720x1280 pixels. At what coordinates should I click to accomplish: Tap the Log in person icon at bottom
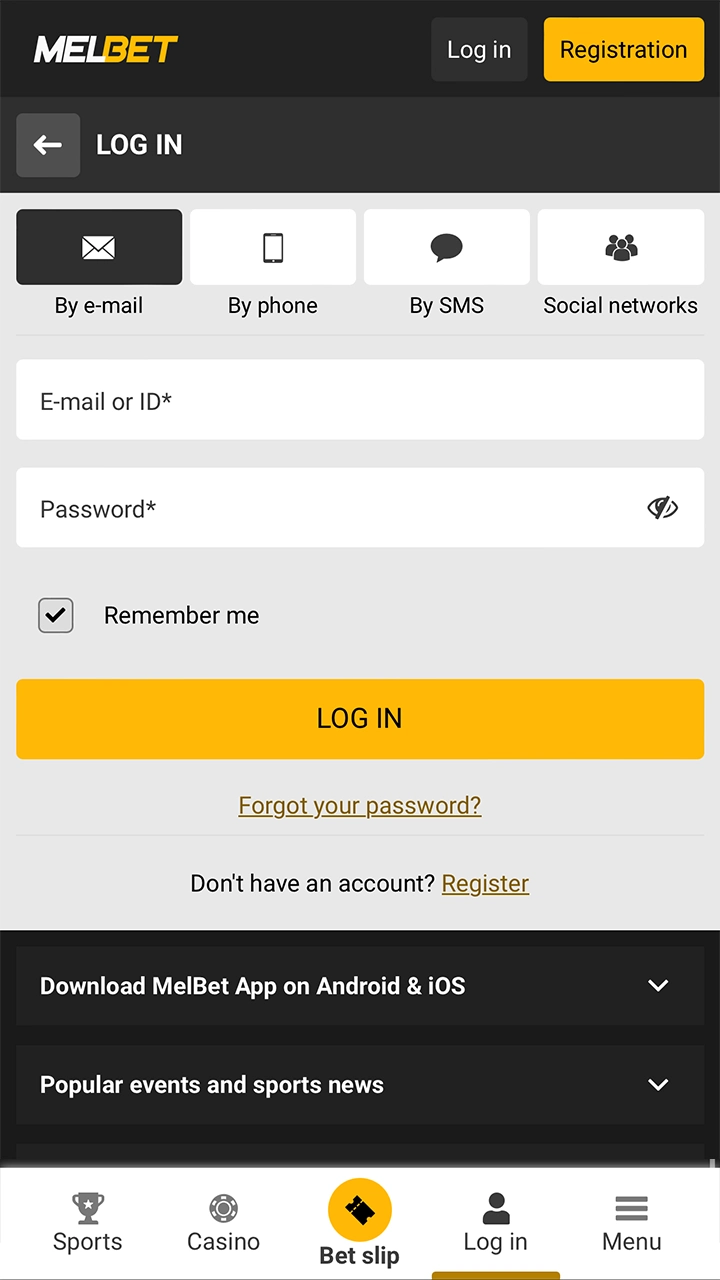click(x=496, y=1208)
